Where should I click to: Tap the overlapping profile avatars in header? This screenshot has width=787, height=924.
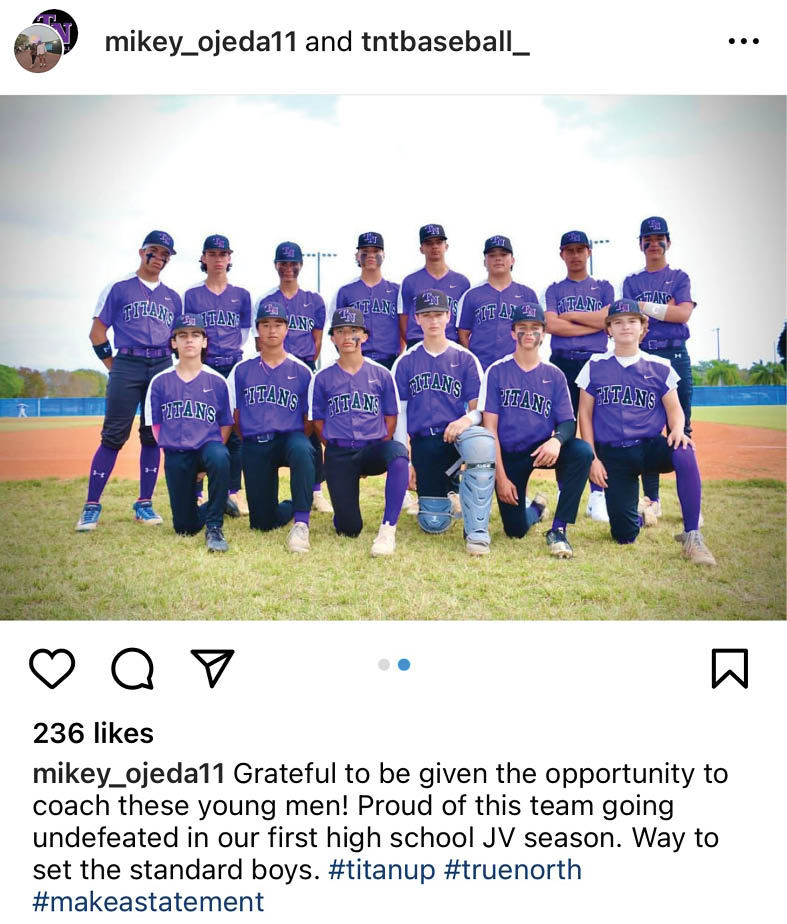[45, 40]
